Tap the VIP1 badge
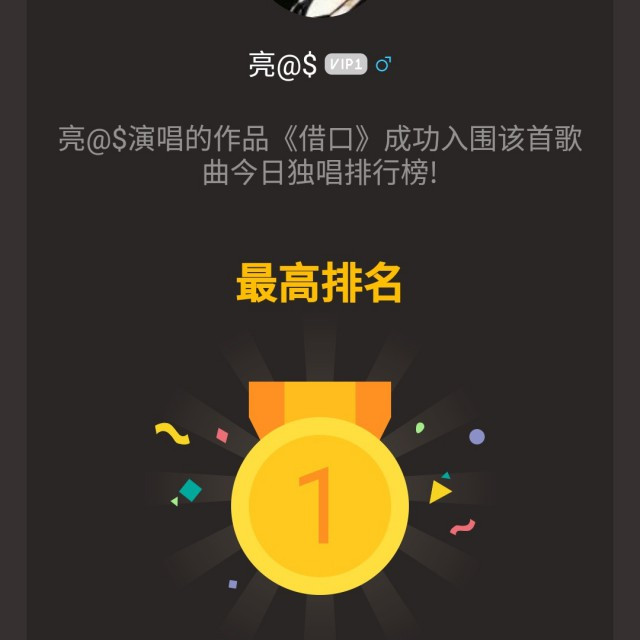 (x=347, y=66)
